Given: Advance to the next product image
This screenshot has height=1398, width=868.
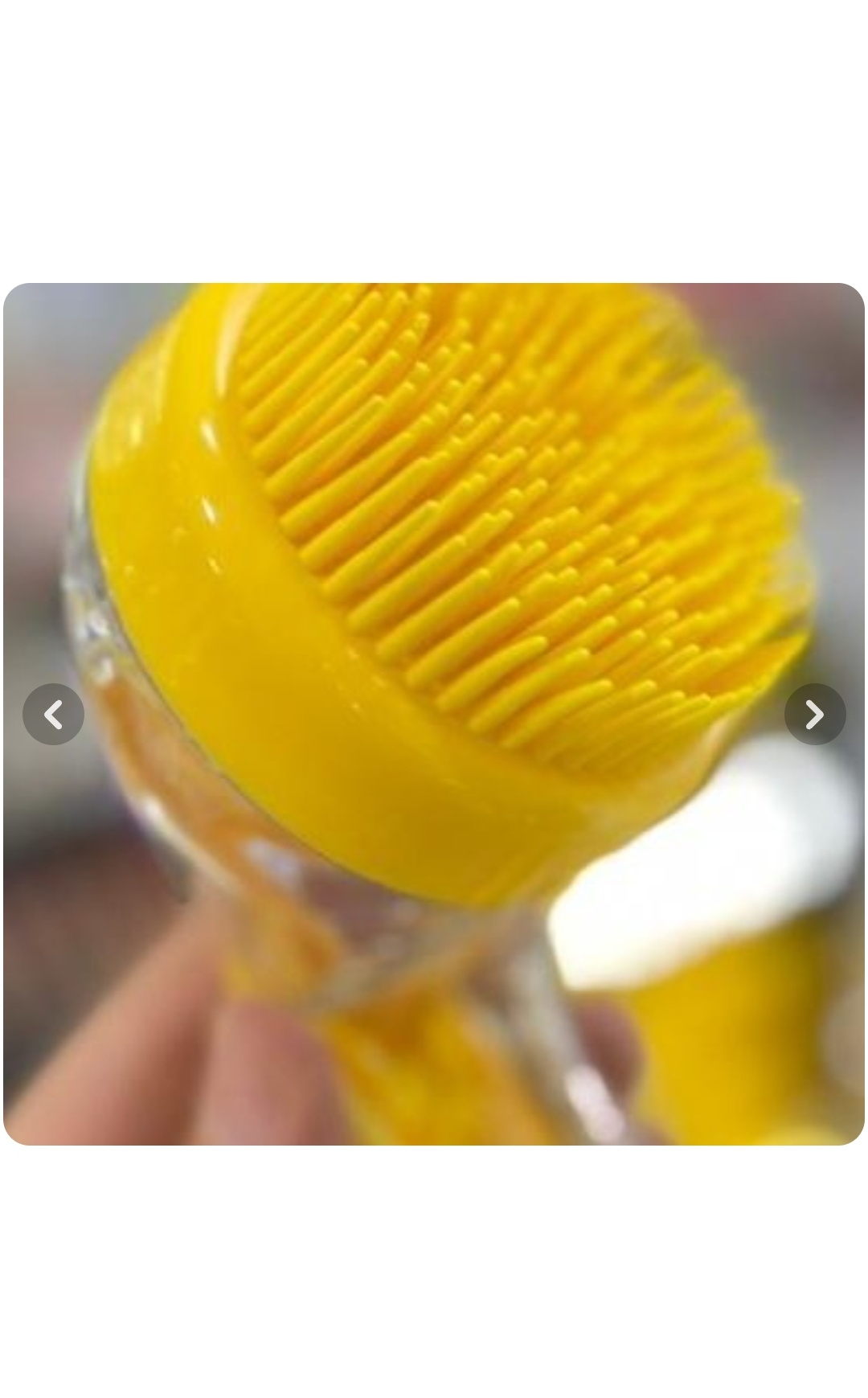Looking at the screenshot, I should point(814,714).
